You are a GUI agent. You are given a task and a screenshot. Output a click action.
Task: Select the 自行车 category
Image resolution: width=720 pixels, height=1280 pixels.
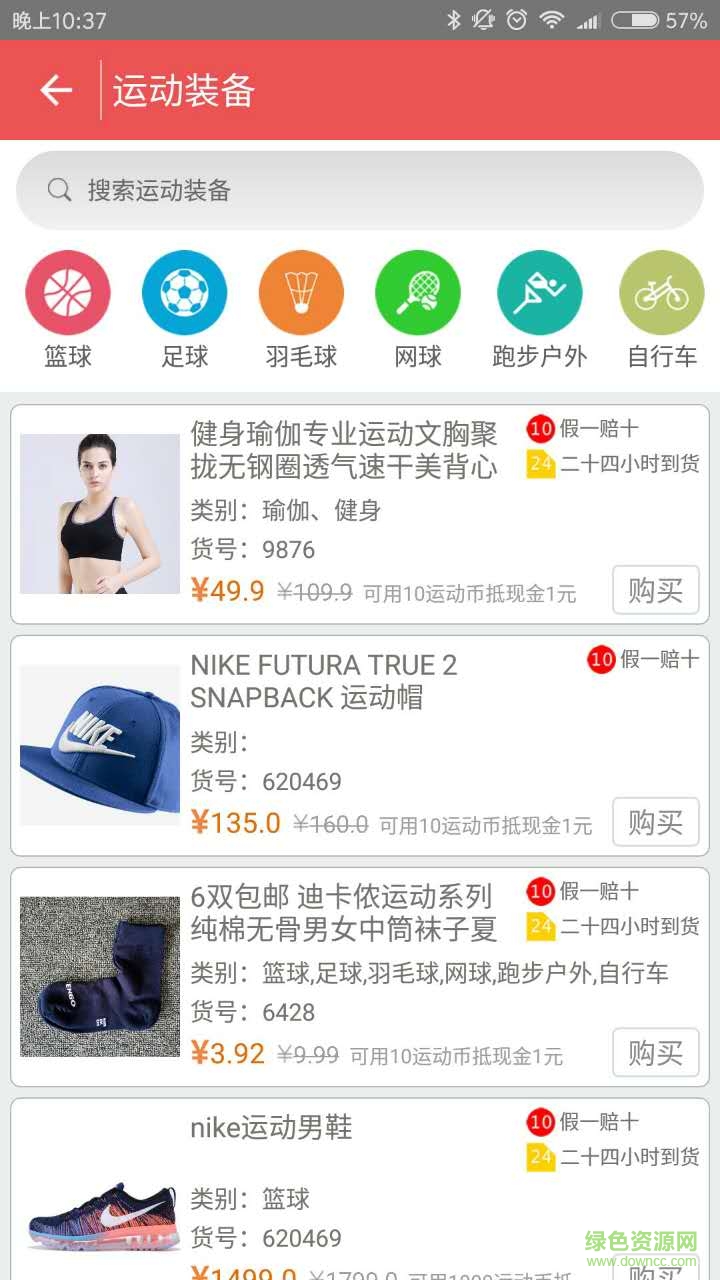tap(661, 310)
